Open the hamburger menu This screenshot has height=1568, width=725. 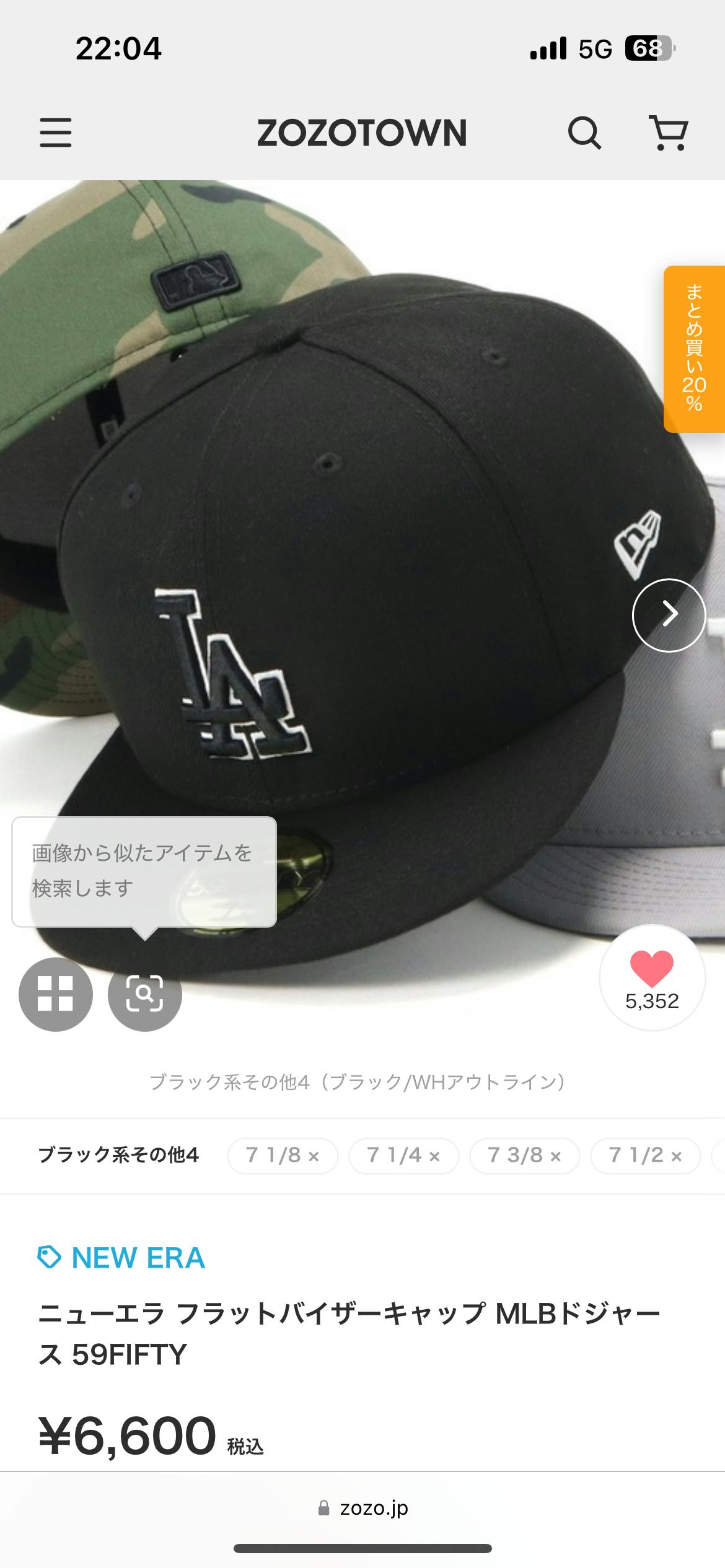56,133
